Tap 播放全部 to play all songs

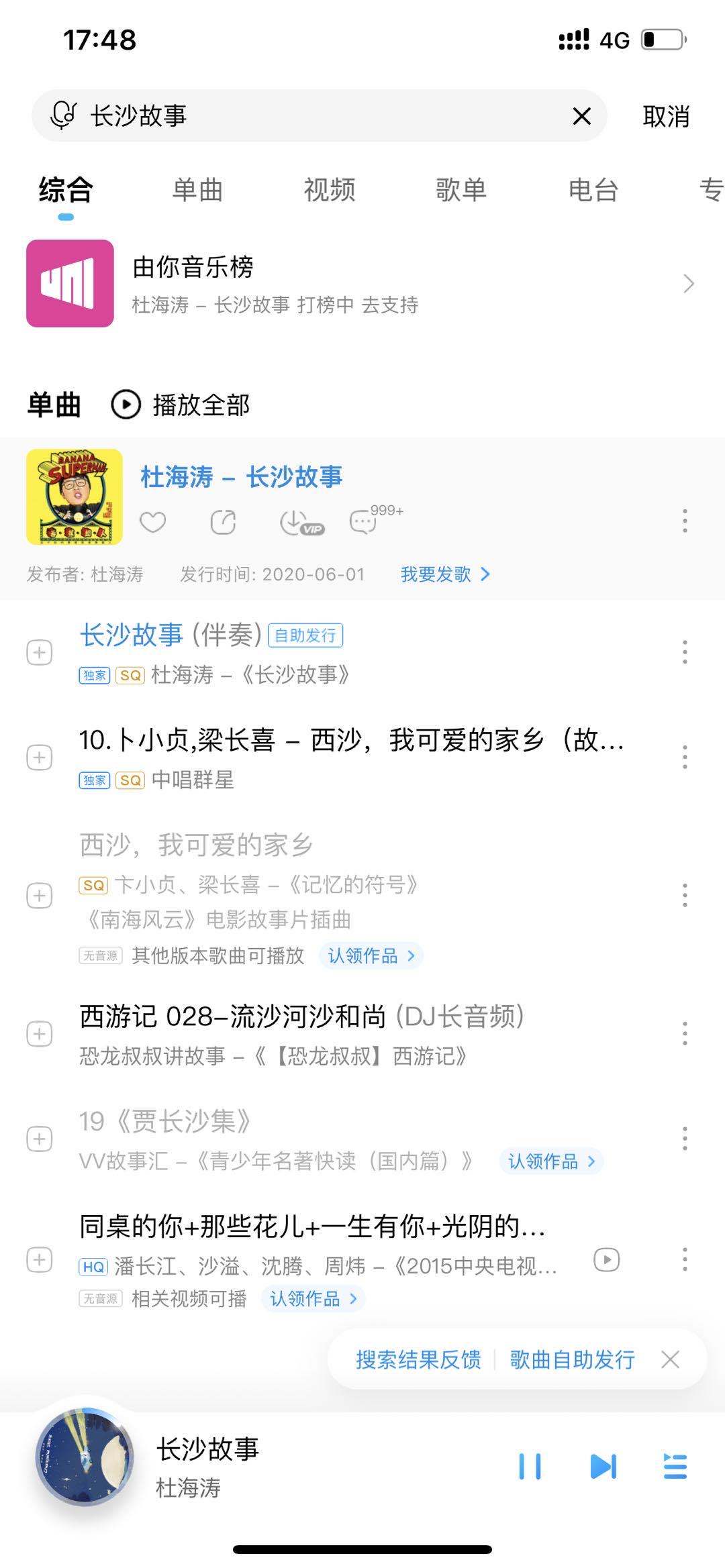(201, 405)
